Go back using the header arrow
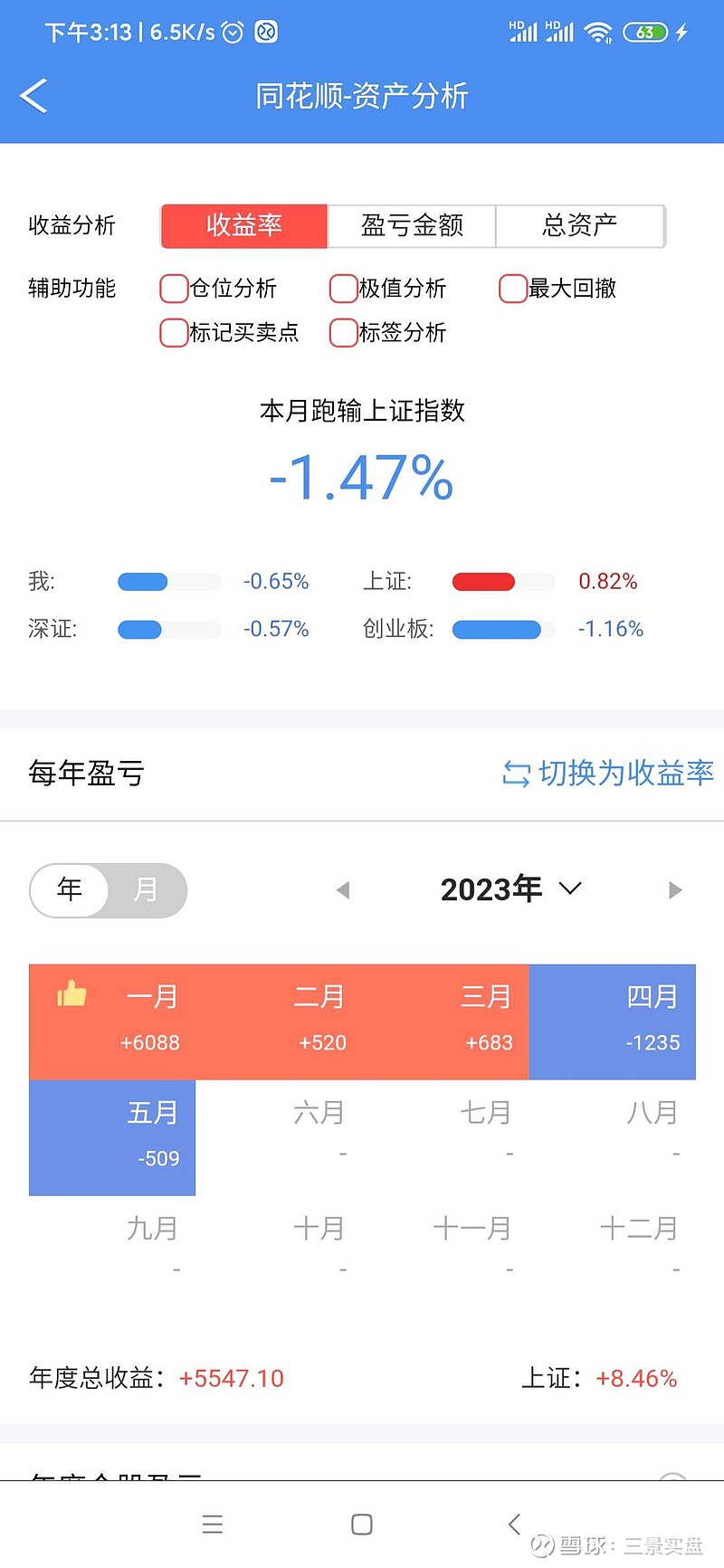724x1568 pixels. coord(33,96)
